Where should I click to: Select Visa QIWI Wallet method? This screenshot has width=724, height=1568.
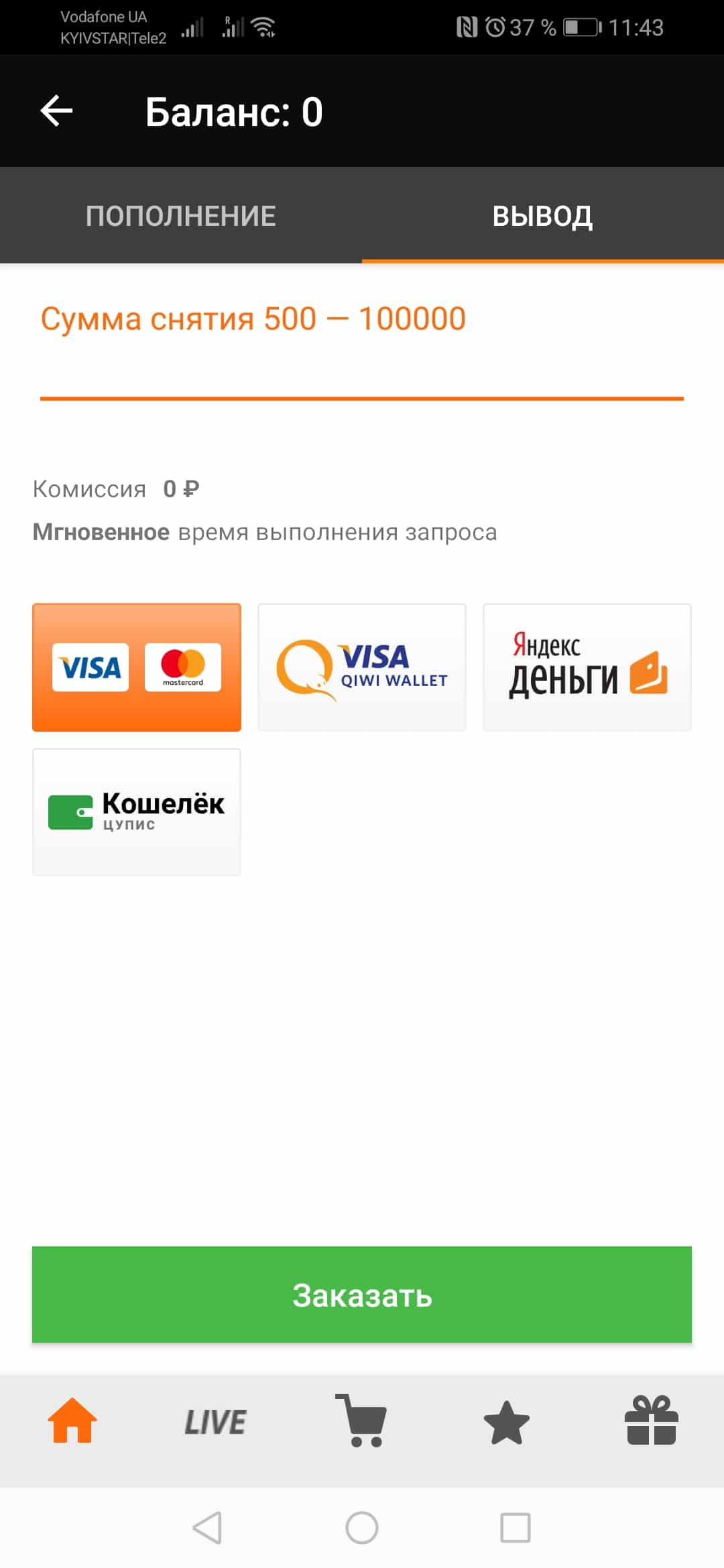tap(362, 667)
